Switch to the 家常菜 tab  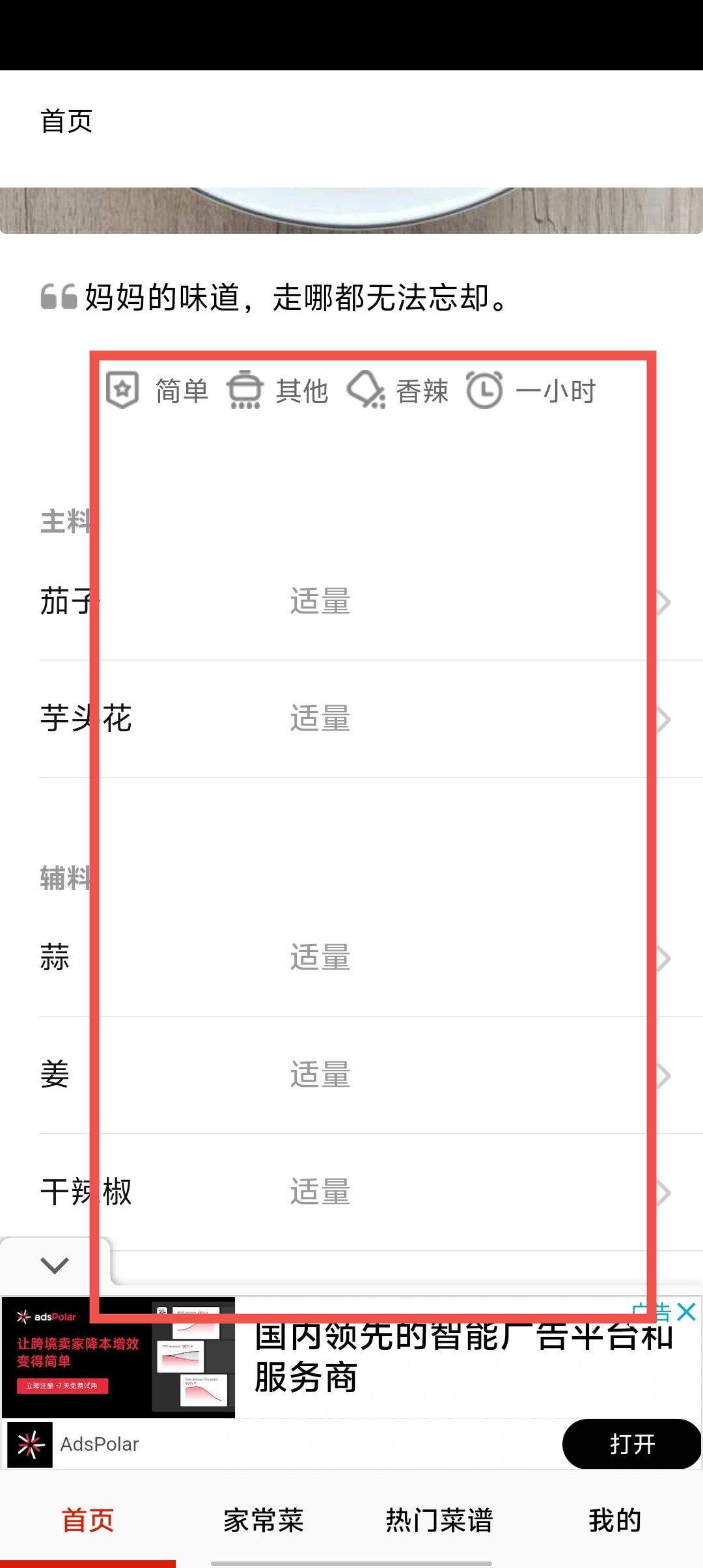tap(264, 1521)
